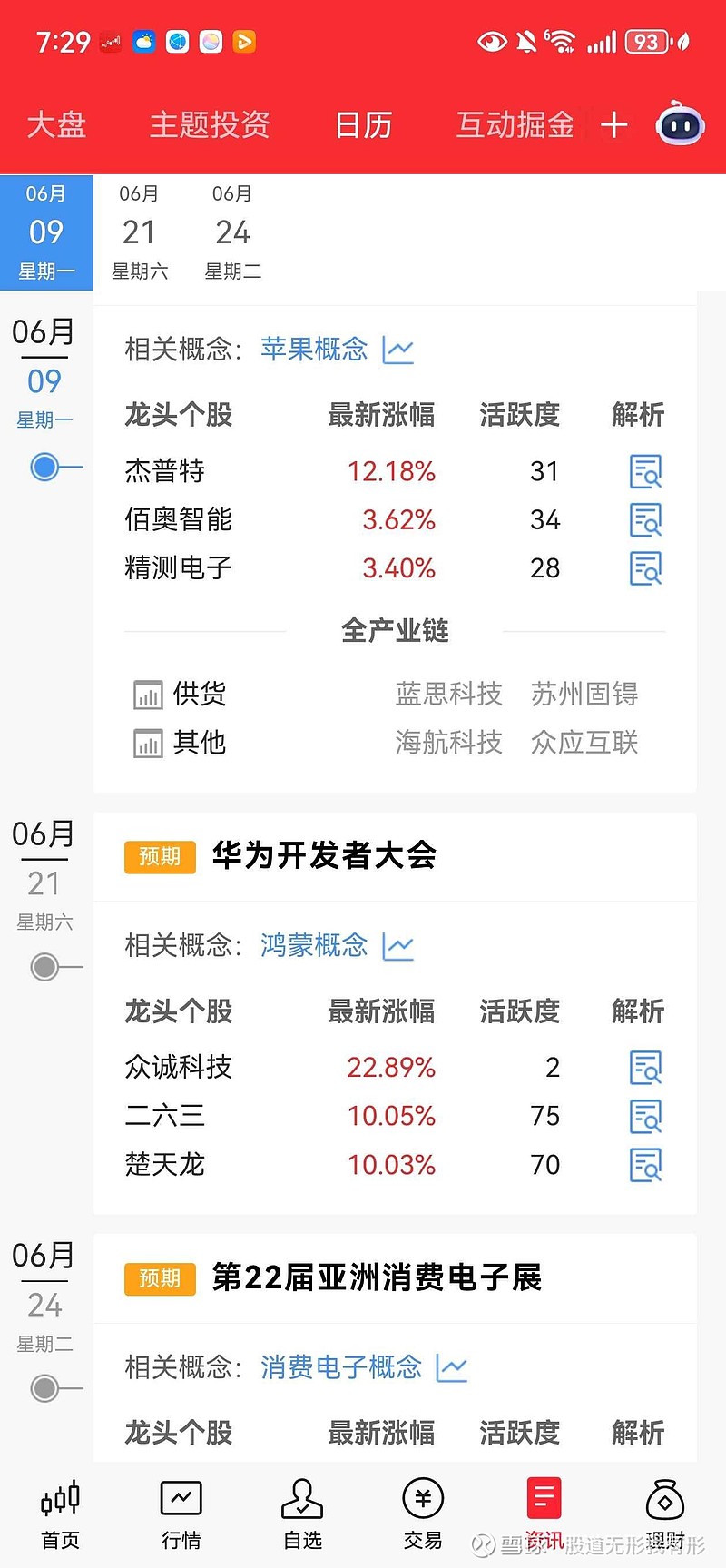Viewport: 726px width, 1568px height.
Task: Open the 消费电子概念 concept link
Action: tap(341, 1366)
